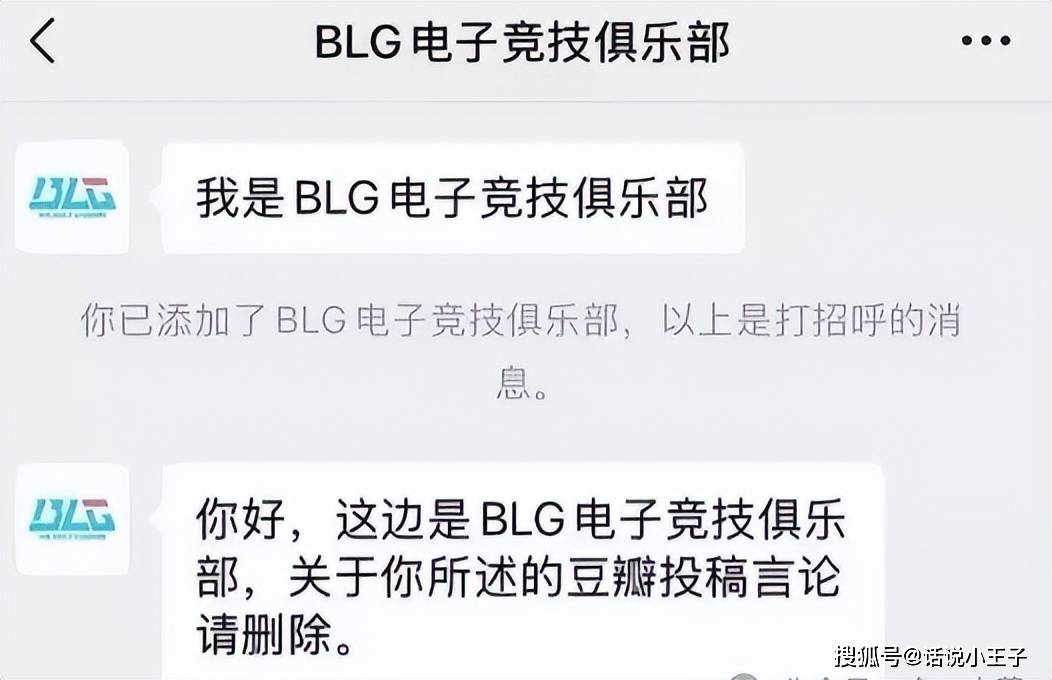Tap BLG avatar beside the 你好，这边是 message
Screen dimensions: 1052x680
pyautogui.click(x=72, y=519)
